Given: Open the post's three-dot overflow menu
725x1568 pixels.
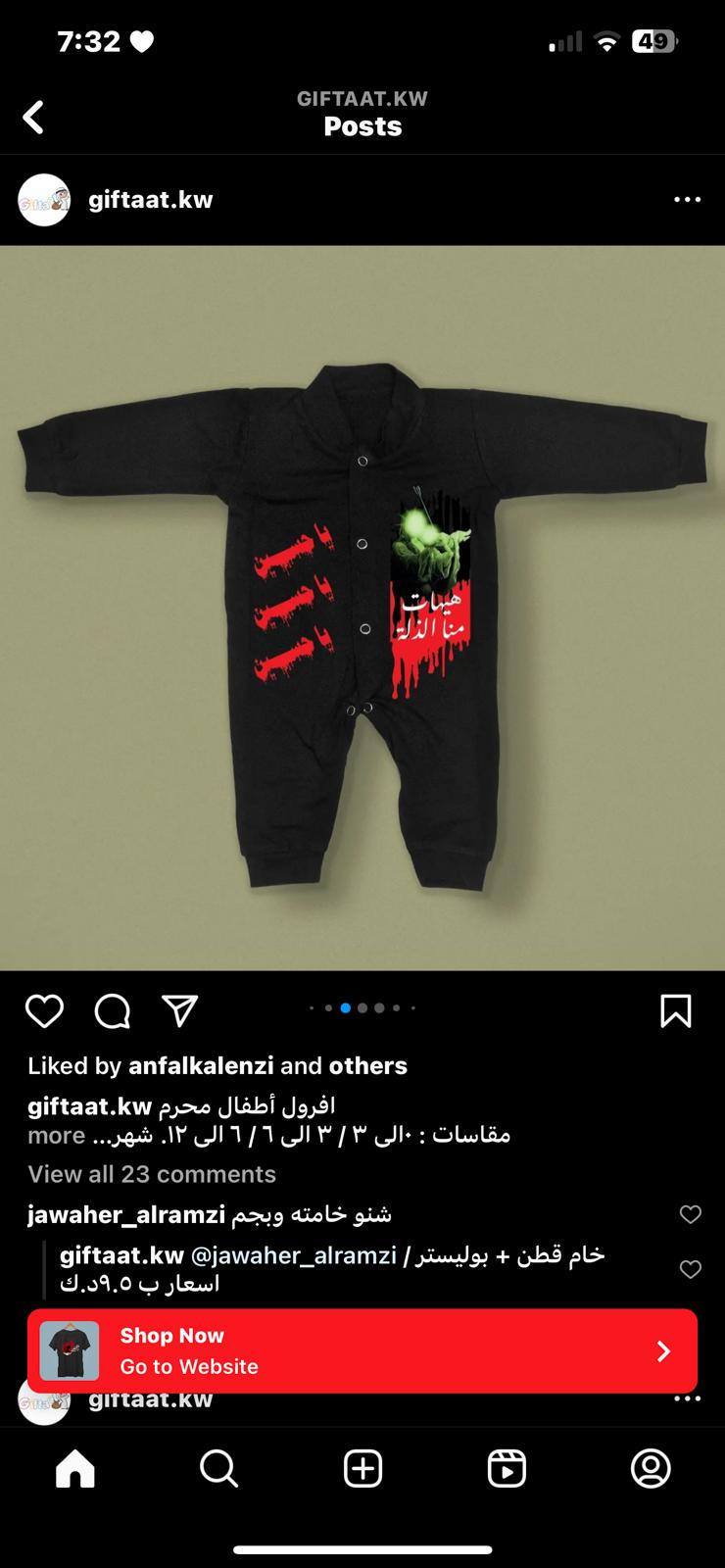Looking at the screenshot, I should pyautogui.click(x=688, y=200).
